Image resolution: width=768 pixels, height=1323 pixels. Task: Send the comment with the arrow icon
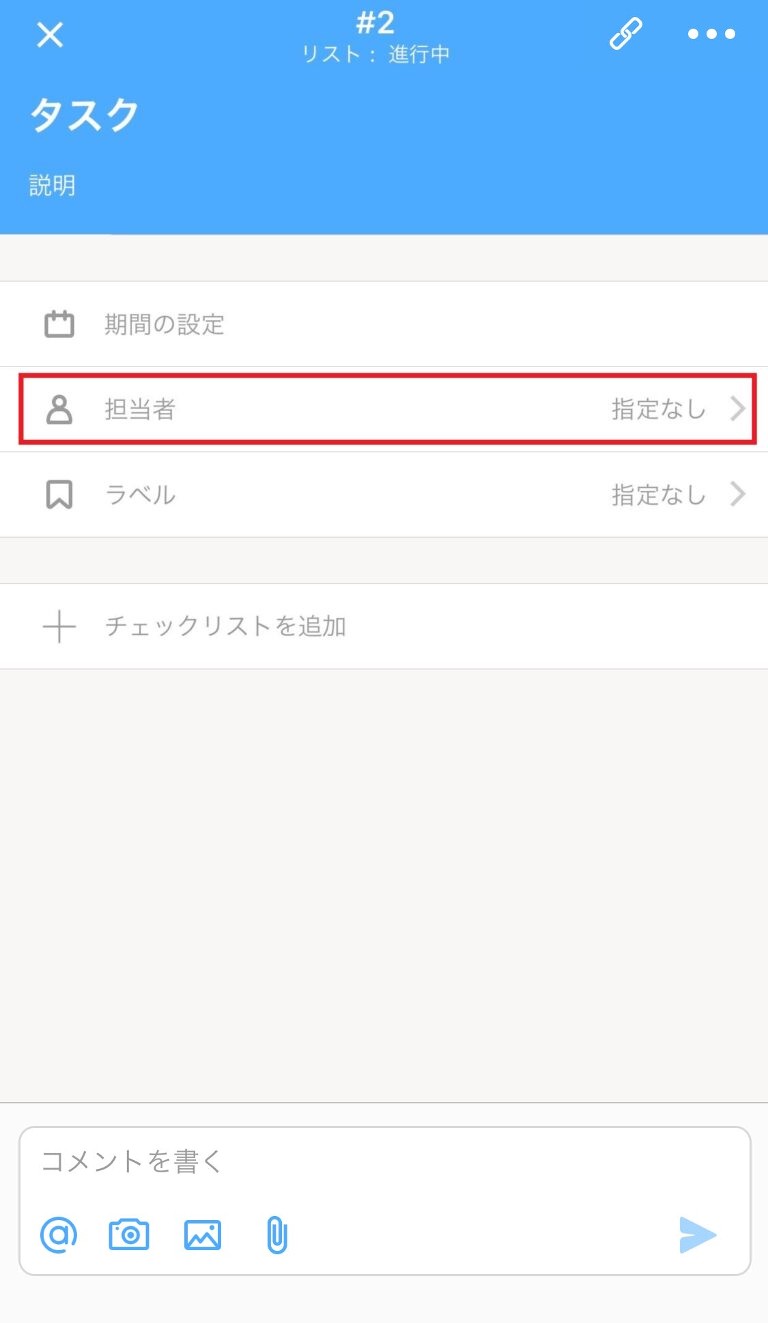pyautogui.click(x=697, y=1235)
